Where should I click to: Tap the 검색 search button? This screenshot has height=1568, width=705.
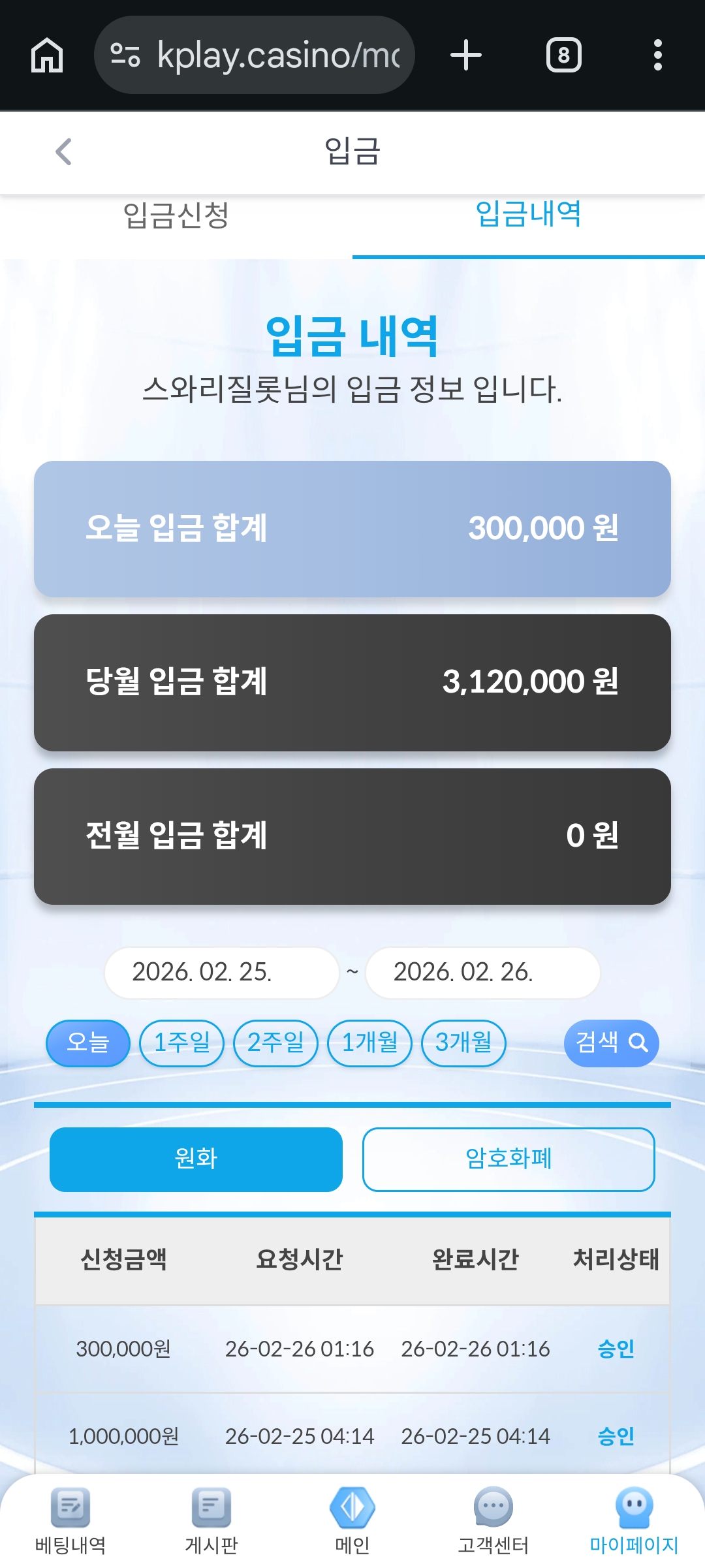coord(611,1043)
